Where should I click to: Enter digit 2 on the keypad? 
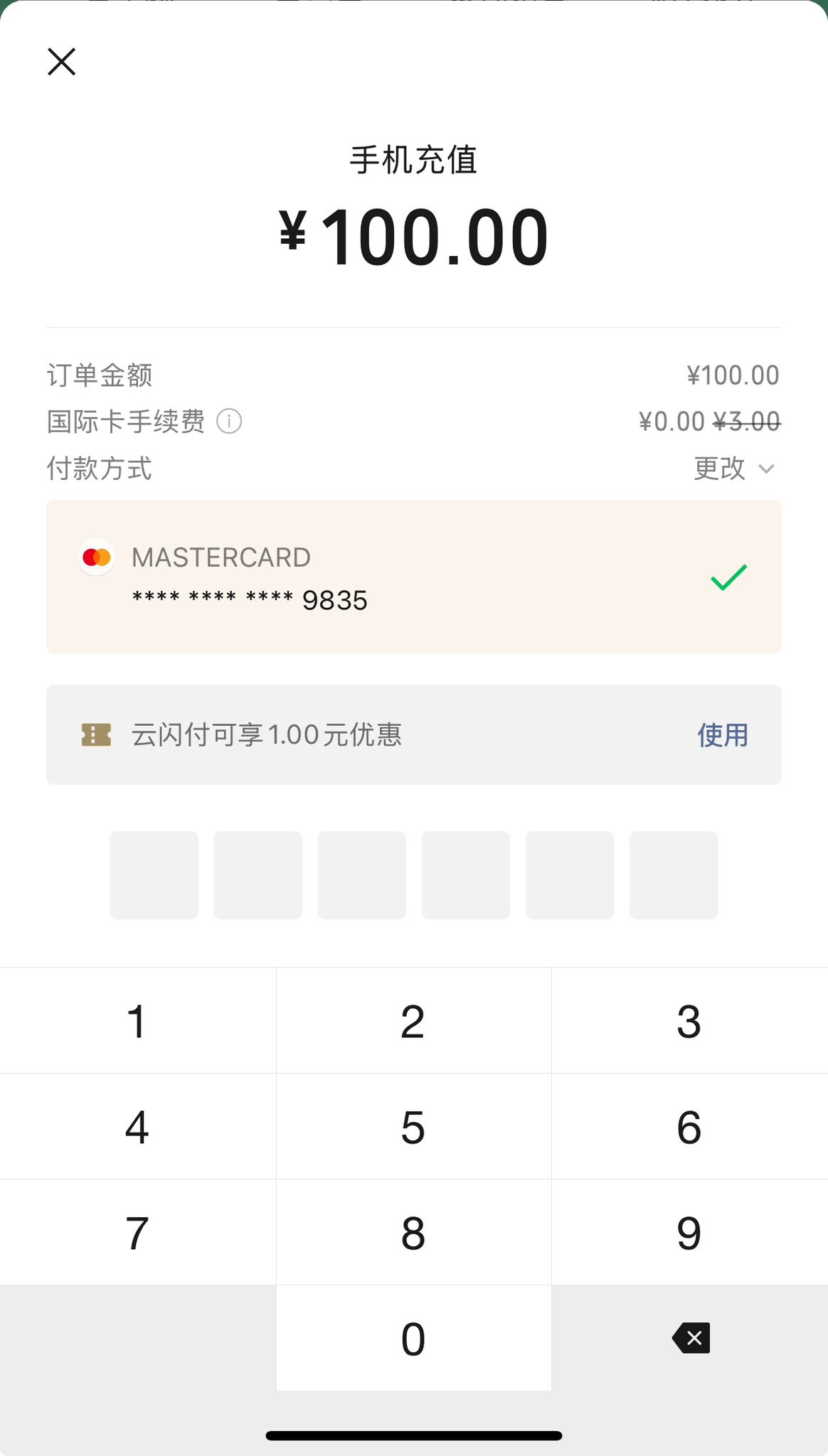point(414,1020)
